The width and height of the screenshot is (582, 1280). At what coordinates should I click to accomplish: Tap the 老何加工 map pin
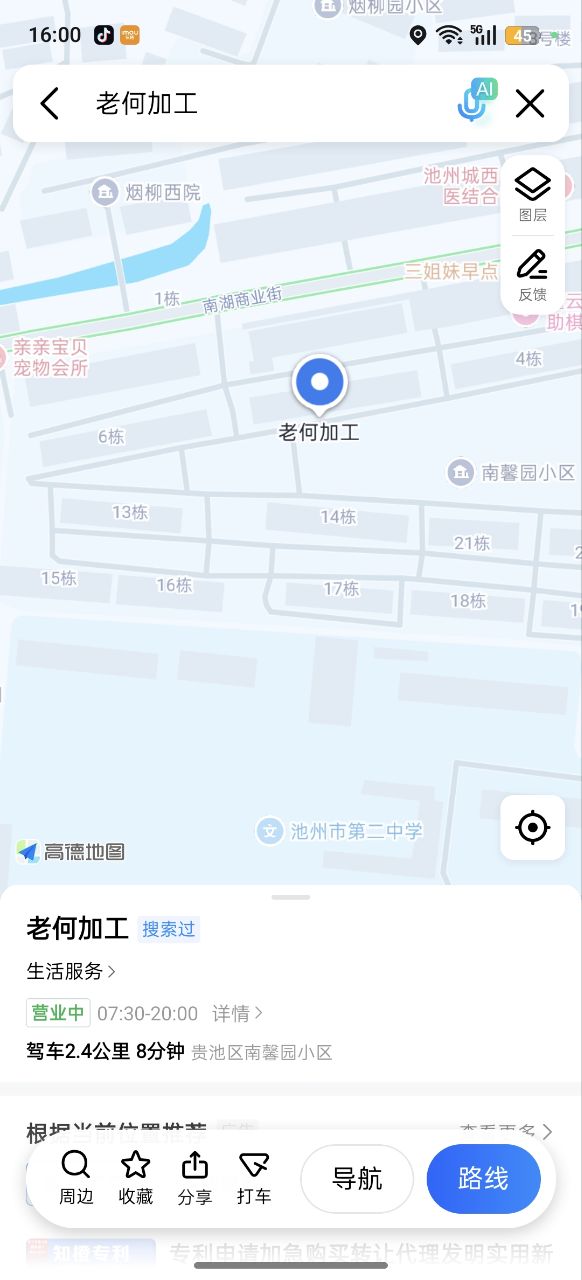point(319,385)
